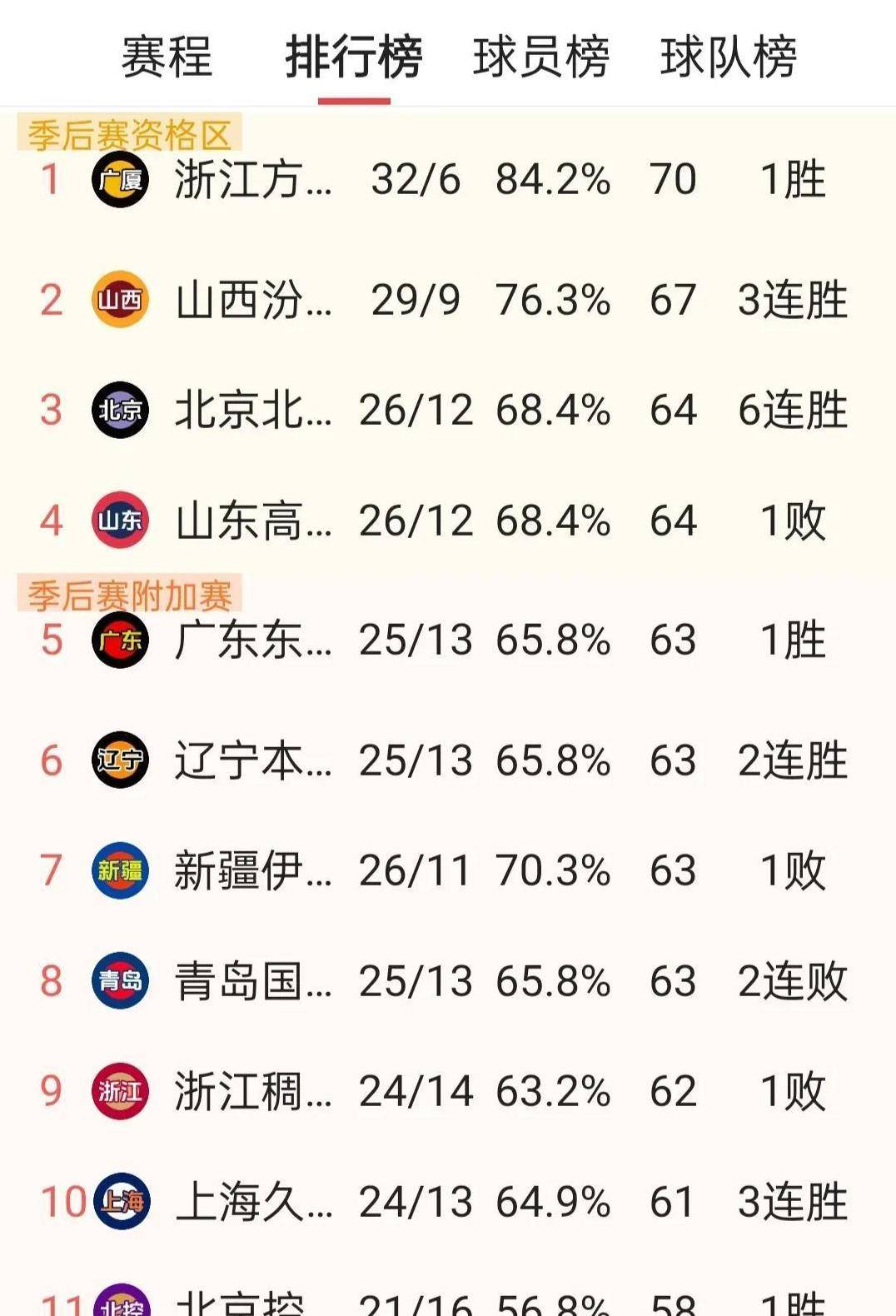Click the 广东 team logo icon
The image size is (896, 1316).
(x=119, y=641)
